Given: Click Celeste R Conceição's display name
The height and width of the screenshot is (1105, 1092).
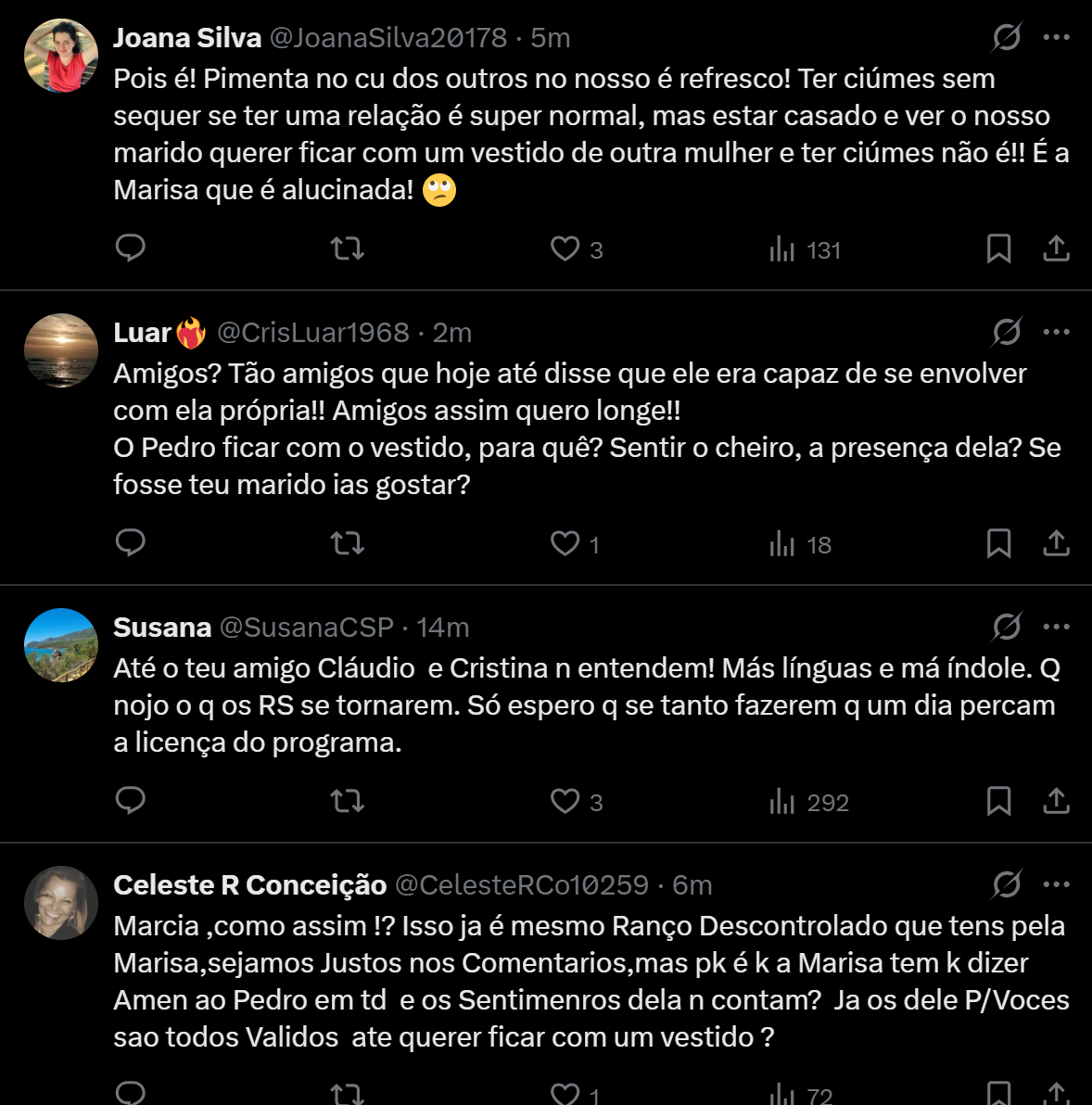Looking at the screenshot, I should coord(250,884).
